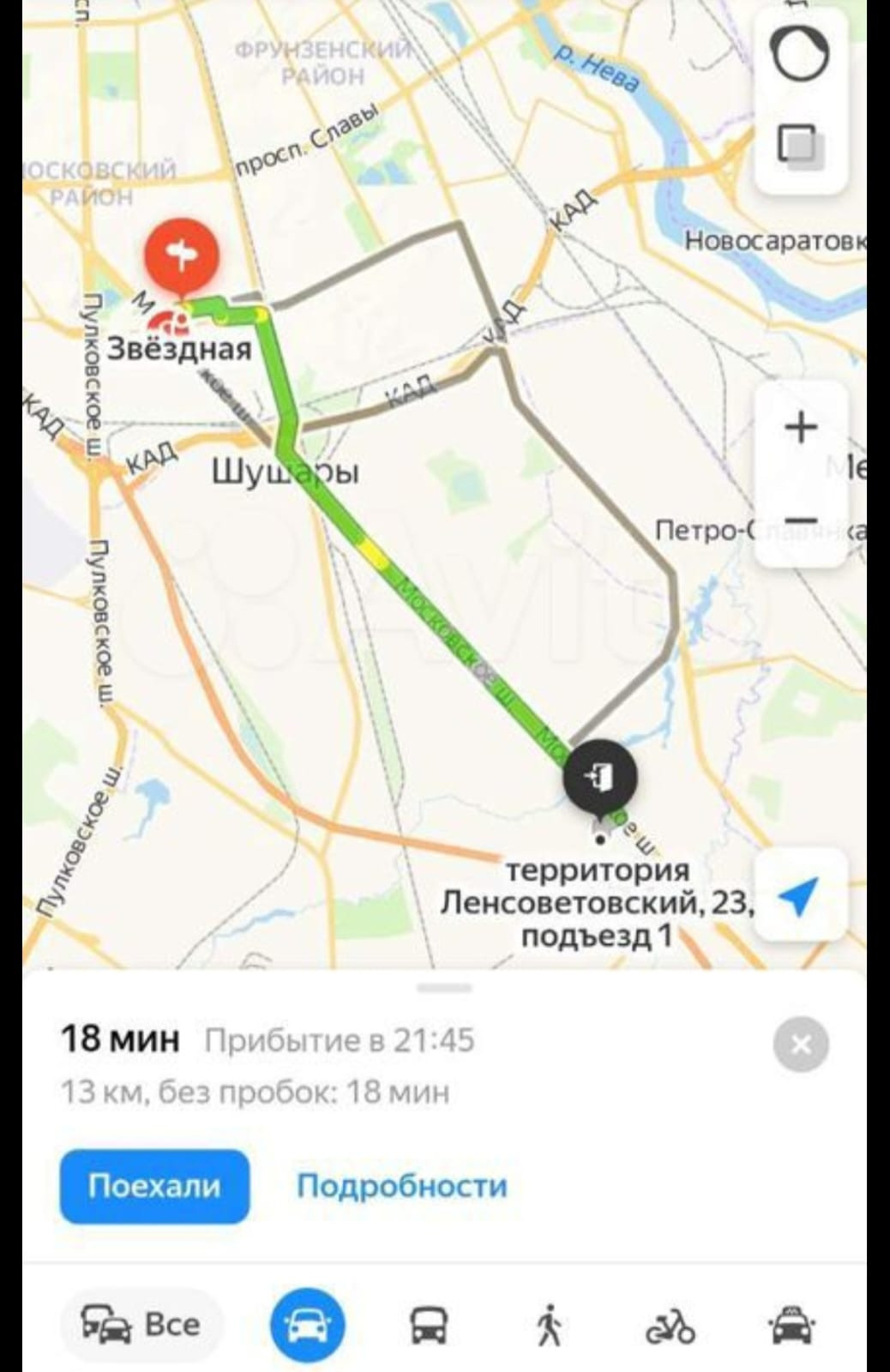Image resolution: width=890 pixels, height=1372 pixels.
Task: Start the route with Поехали button
Action: 154,1187
